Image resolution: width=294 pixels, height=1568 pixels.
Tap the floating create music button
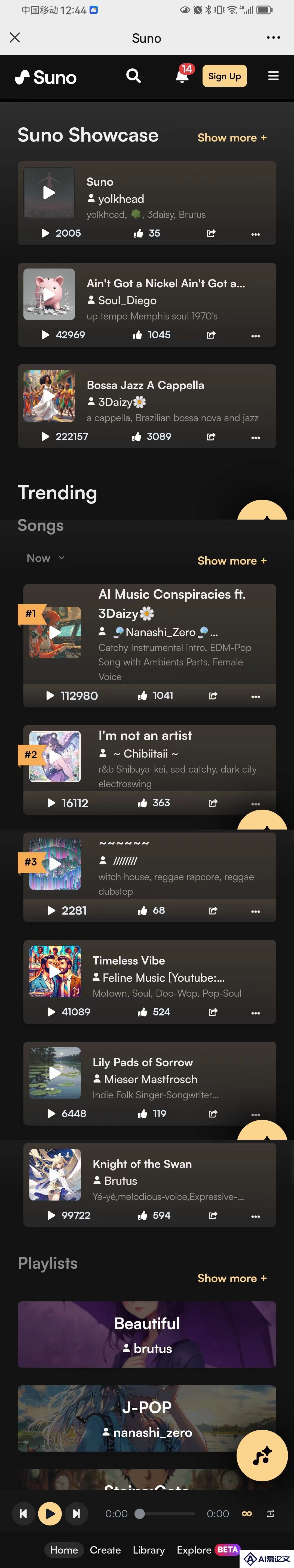262,1455
